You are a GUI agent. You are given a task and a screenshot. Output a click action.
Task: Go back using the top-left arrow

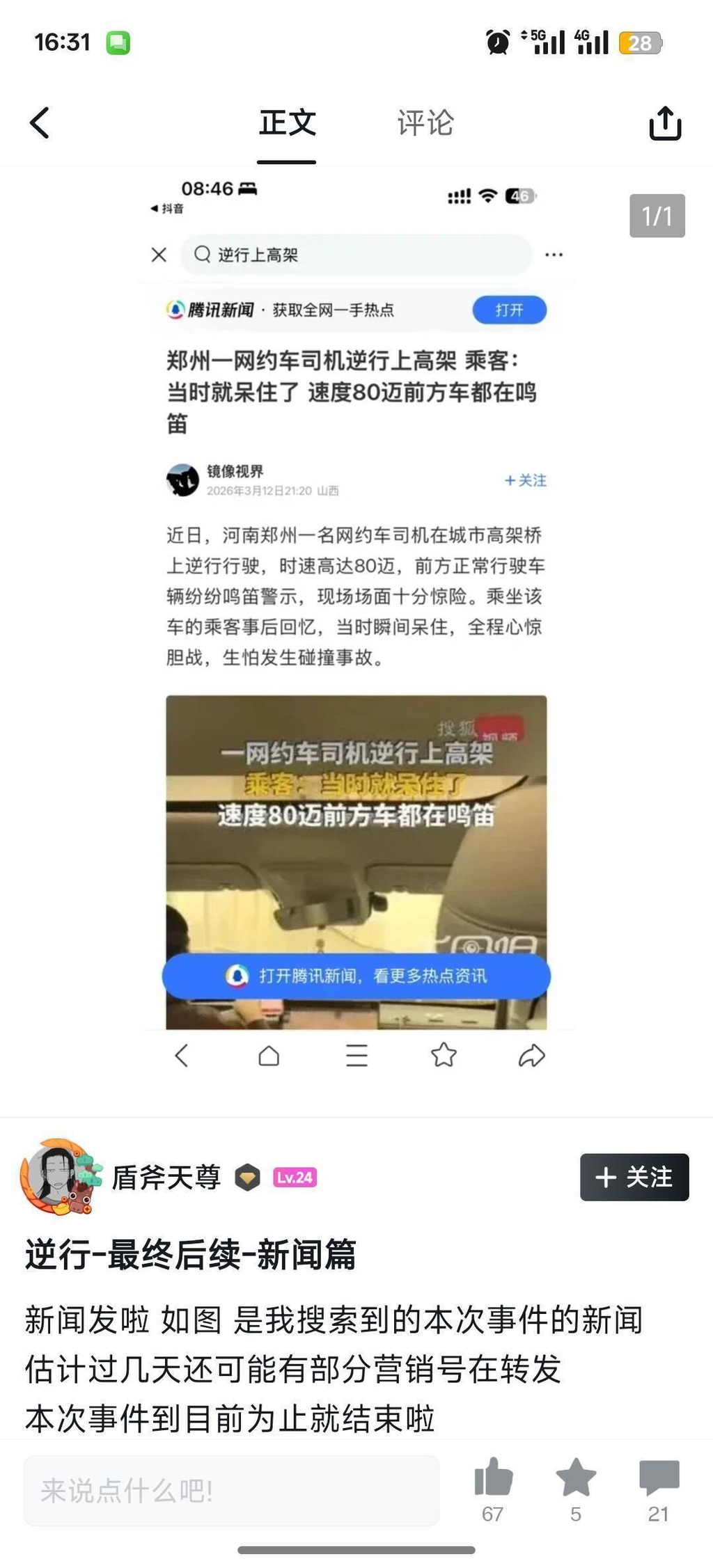pyautogui.click(x=40, y=123)
